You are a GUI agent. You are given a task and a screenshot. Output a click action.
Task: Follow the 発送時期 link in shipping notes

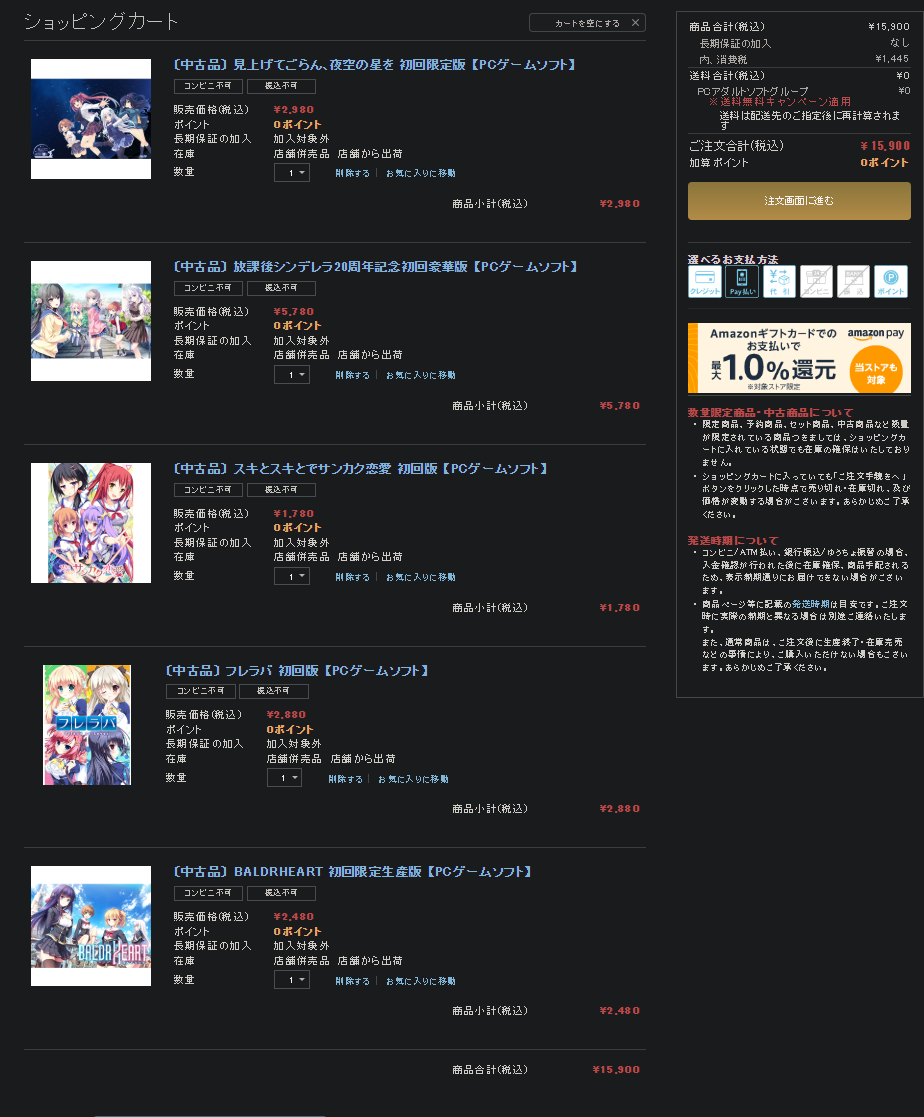click(811, 605)
